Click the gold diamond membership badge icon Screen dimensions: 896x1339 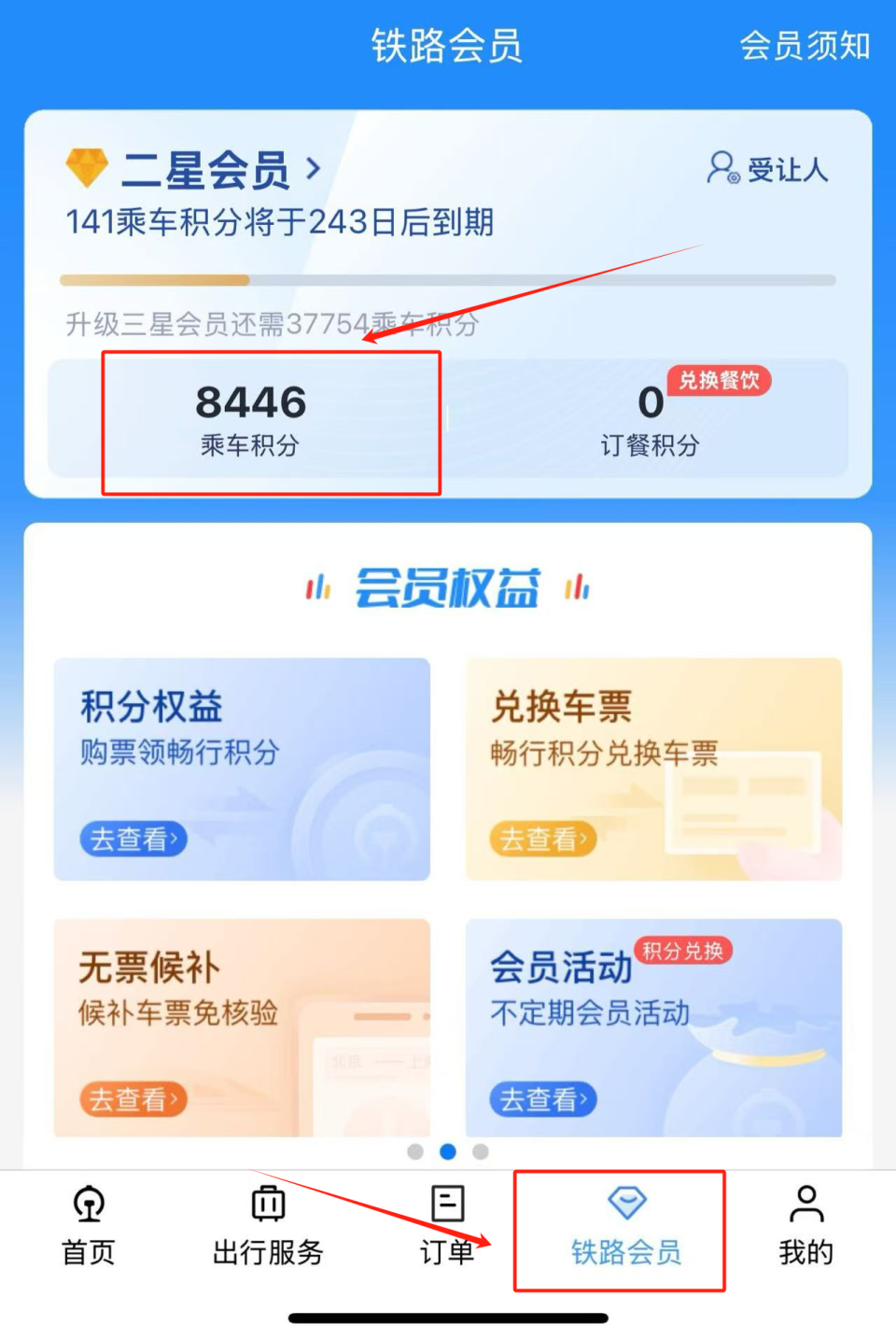(86, 168)
